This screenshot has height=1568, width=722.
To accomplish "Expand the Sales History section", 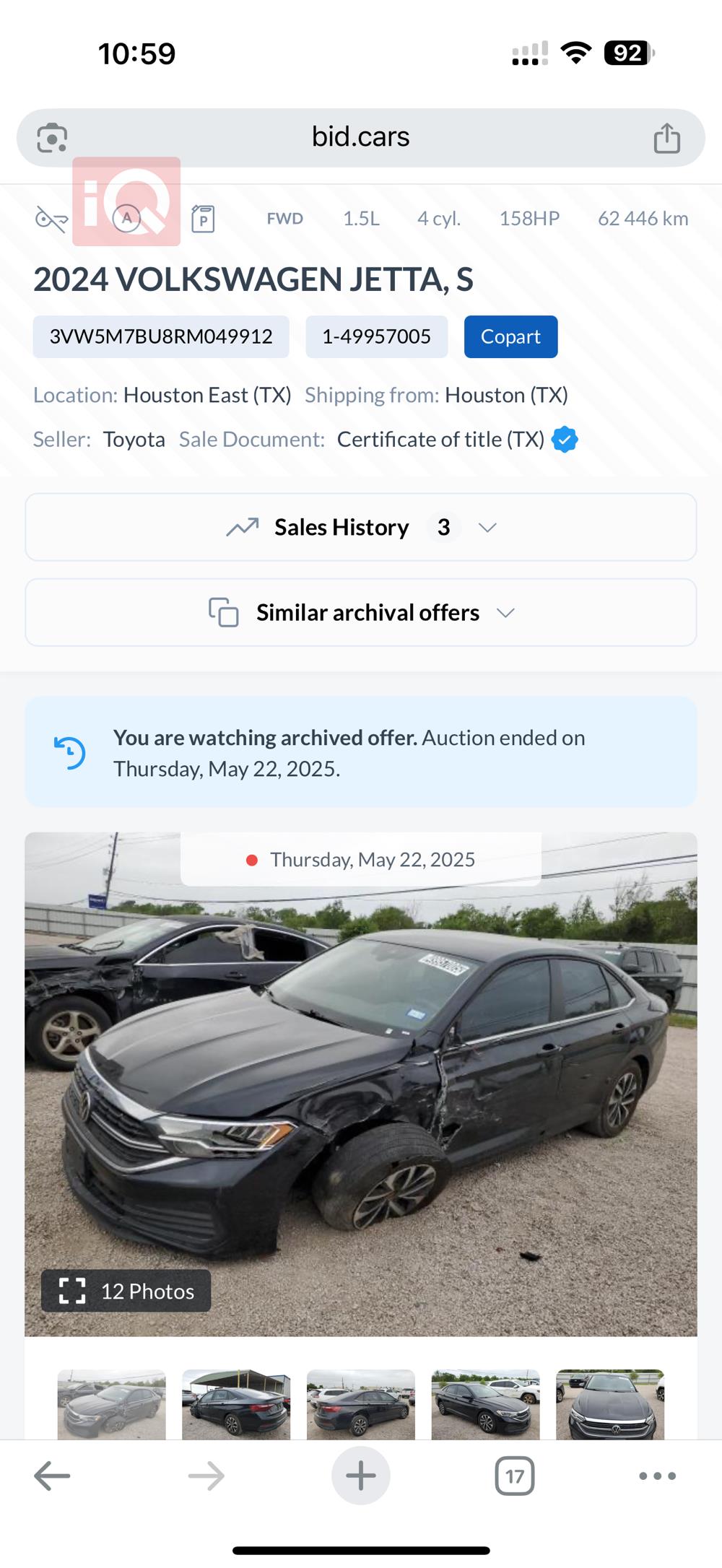I will [x=361, y=527].
